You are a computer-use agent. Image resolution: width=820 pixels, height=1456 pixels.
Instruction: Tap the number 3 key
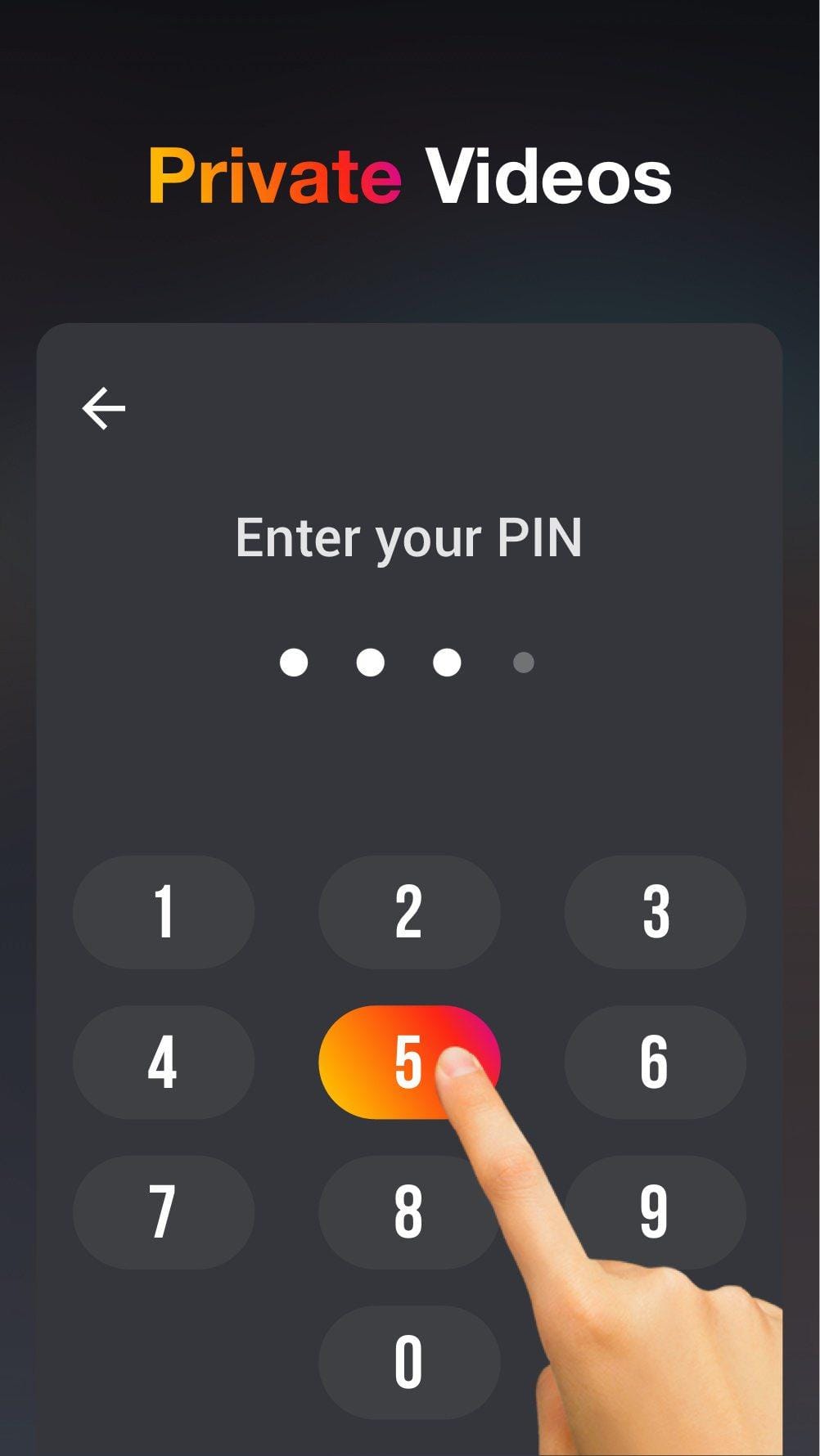click(x=654, y=912)
